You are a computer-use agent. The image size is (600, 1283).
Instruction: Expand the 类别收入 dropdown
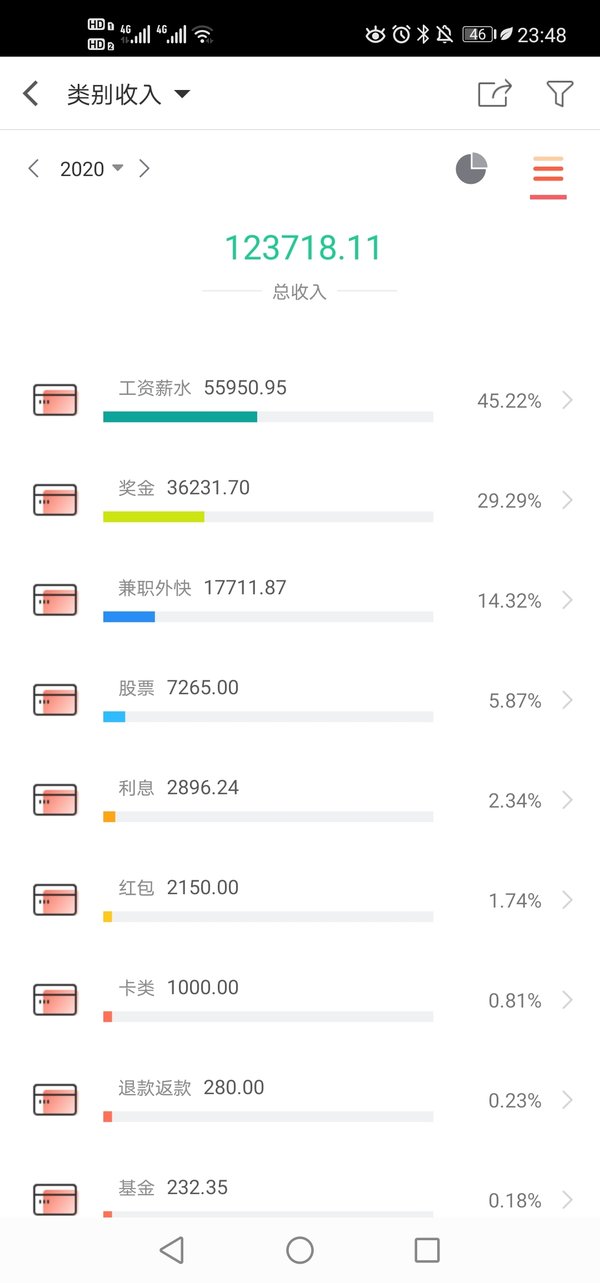128,94
